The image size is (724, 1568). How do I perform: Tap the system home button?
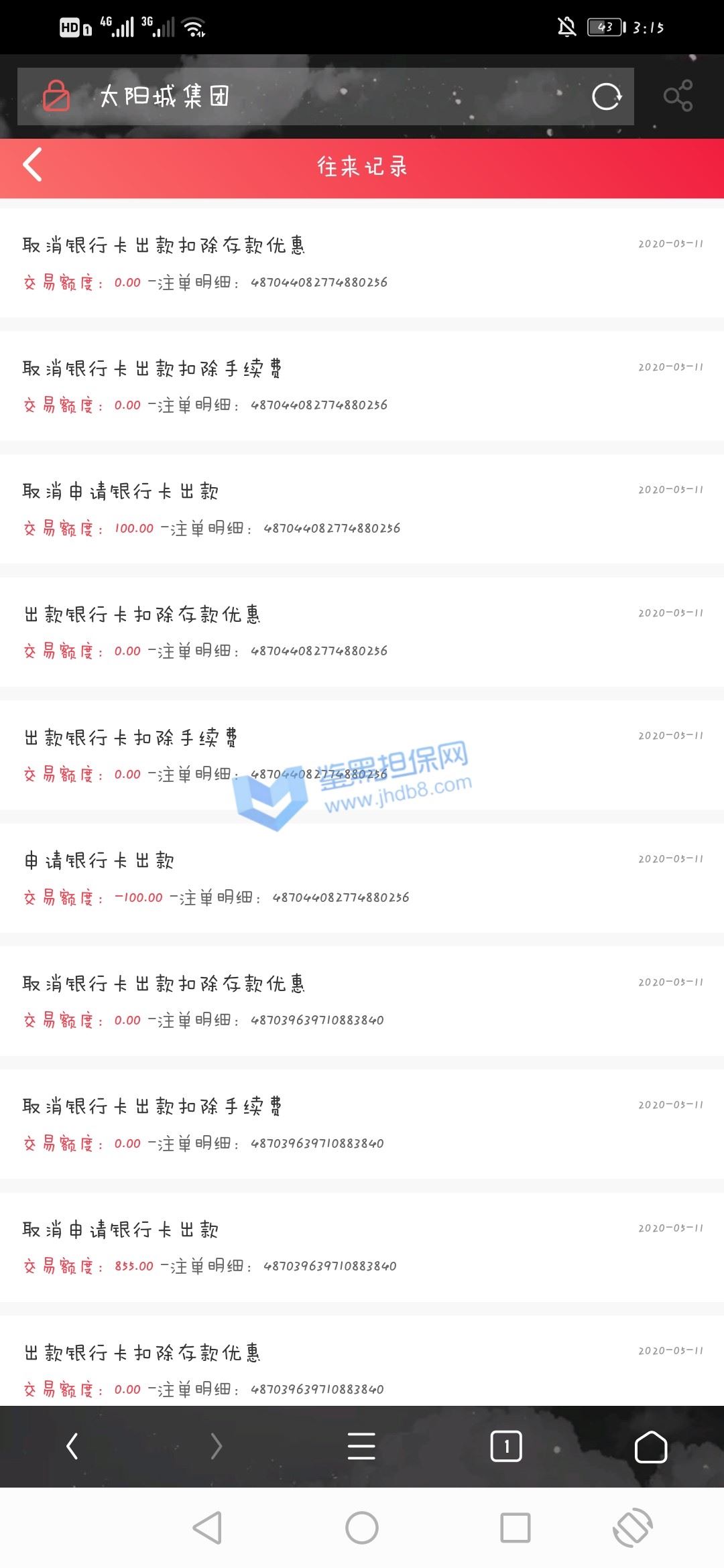coord(361,1528)
